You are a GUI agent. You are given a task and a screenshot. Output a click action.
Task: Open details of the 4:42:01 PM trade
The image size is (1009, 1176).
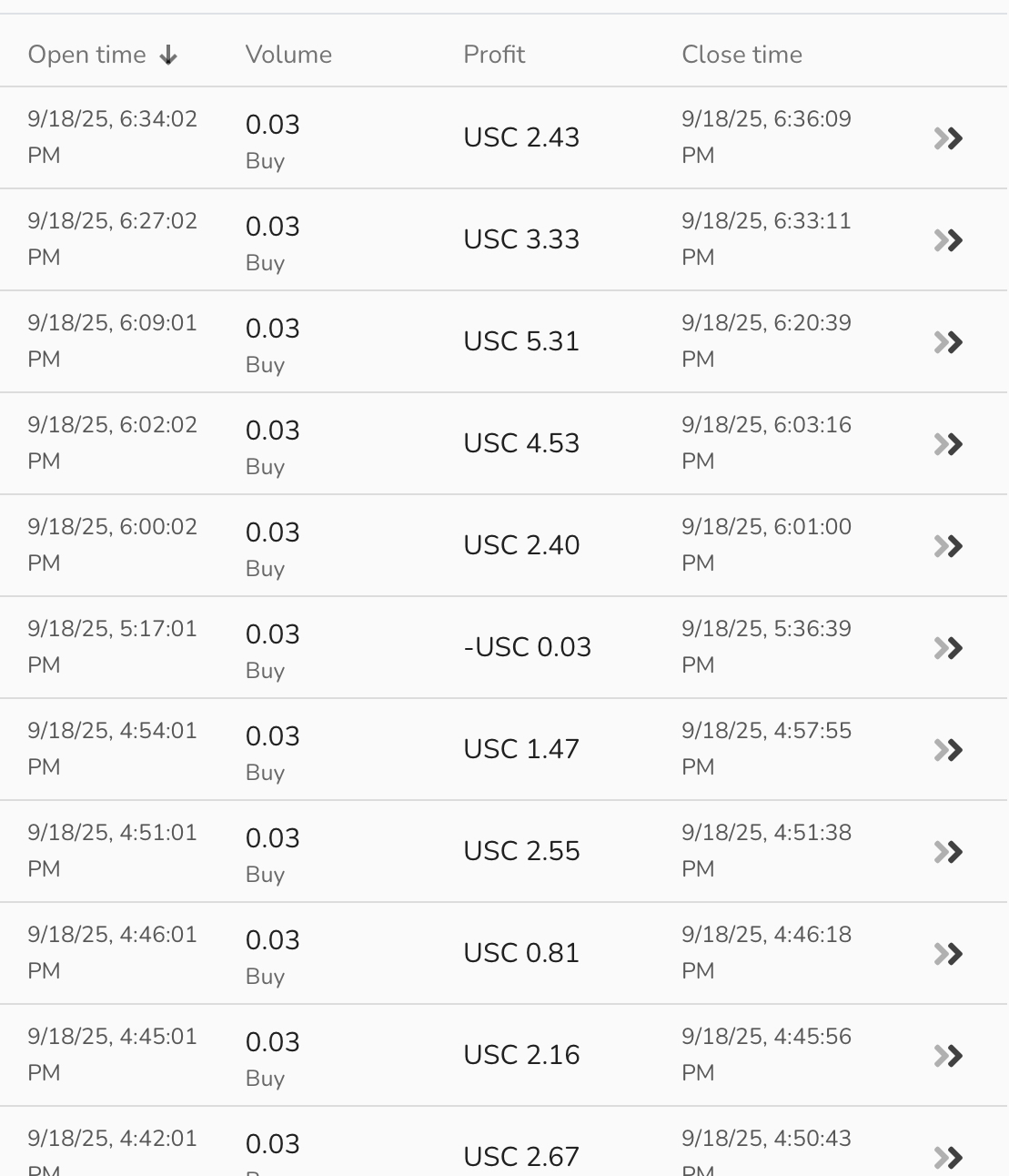[948, 1157]
